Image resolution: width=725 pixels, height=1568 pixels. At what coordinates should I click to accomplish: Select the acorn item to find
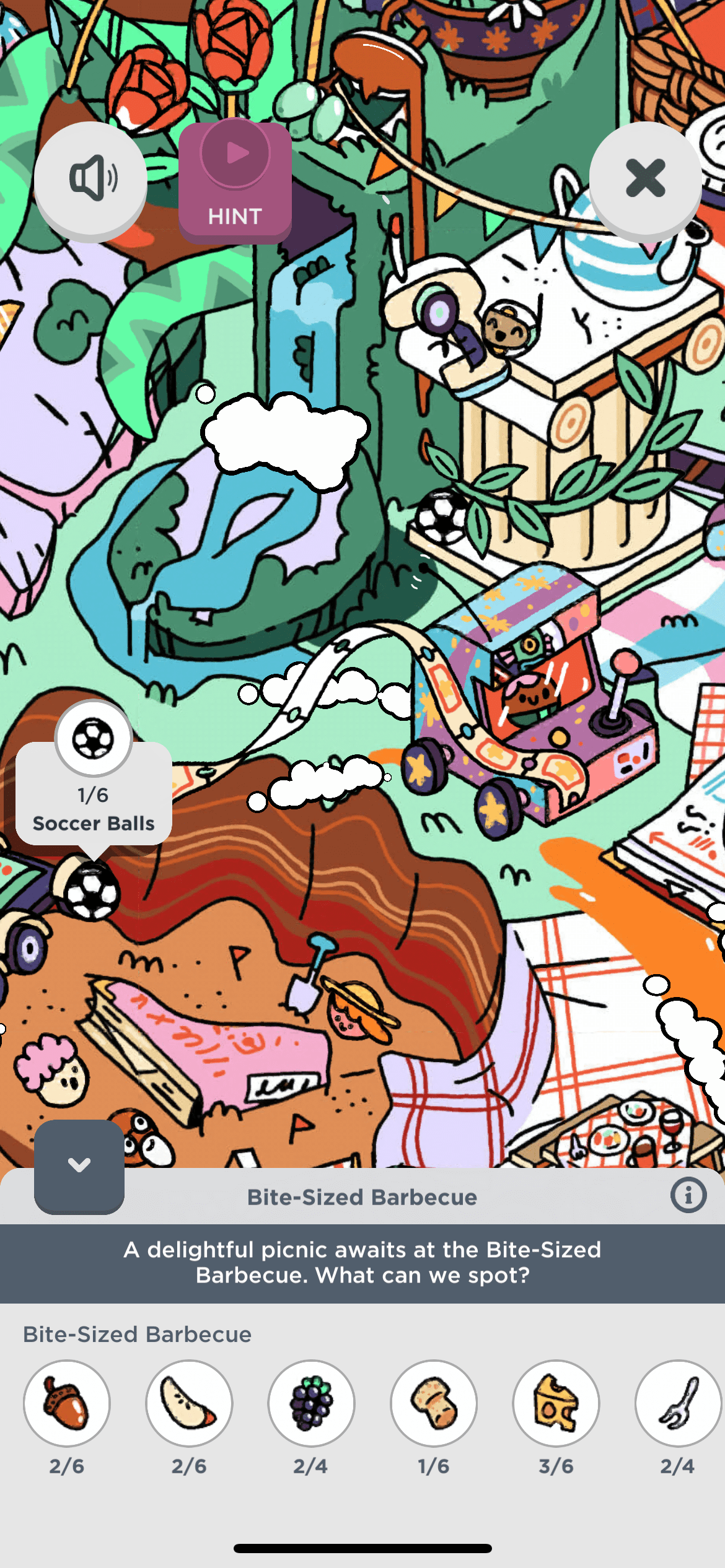[x=67, y=1403]
